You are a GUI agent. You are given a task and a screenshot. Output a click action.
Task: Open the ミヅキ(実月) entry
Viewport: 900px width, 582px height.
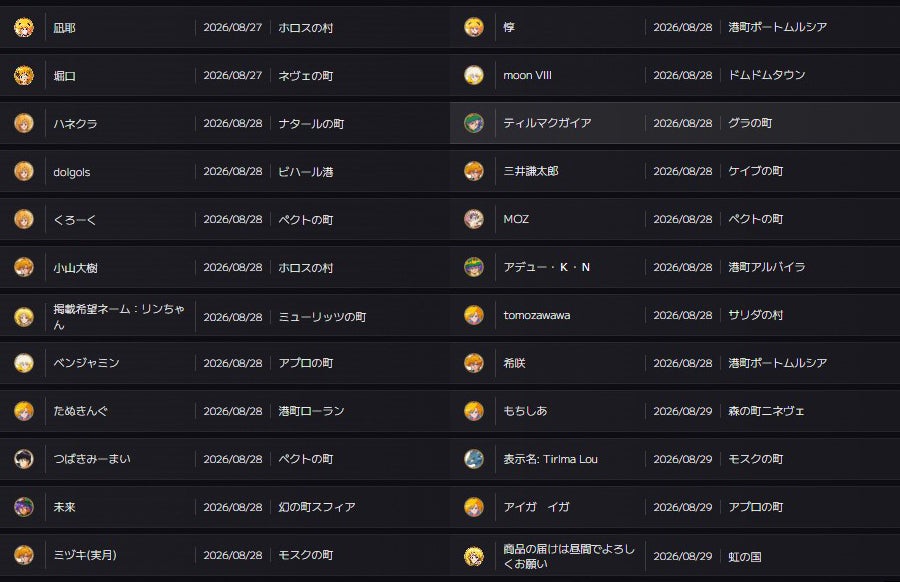click(225, 555)
